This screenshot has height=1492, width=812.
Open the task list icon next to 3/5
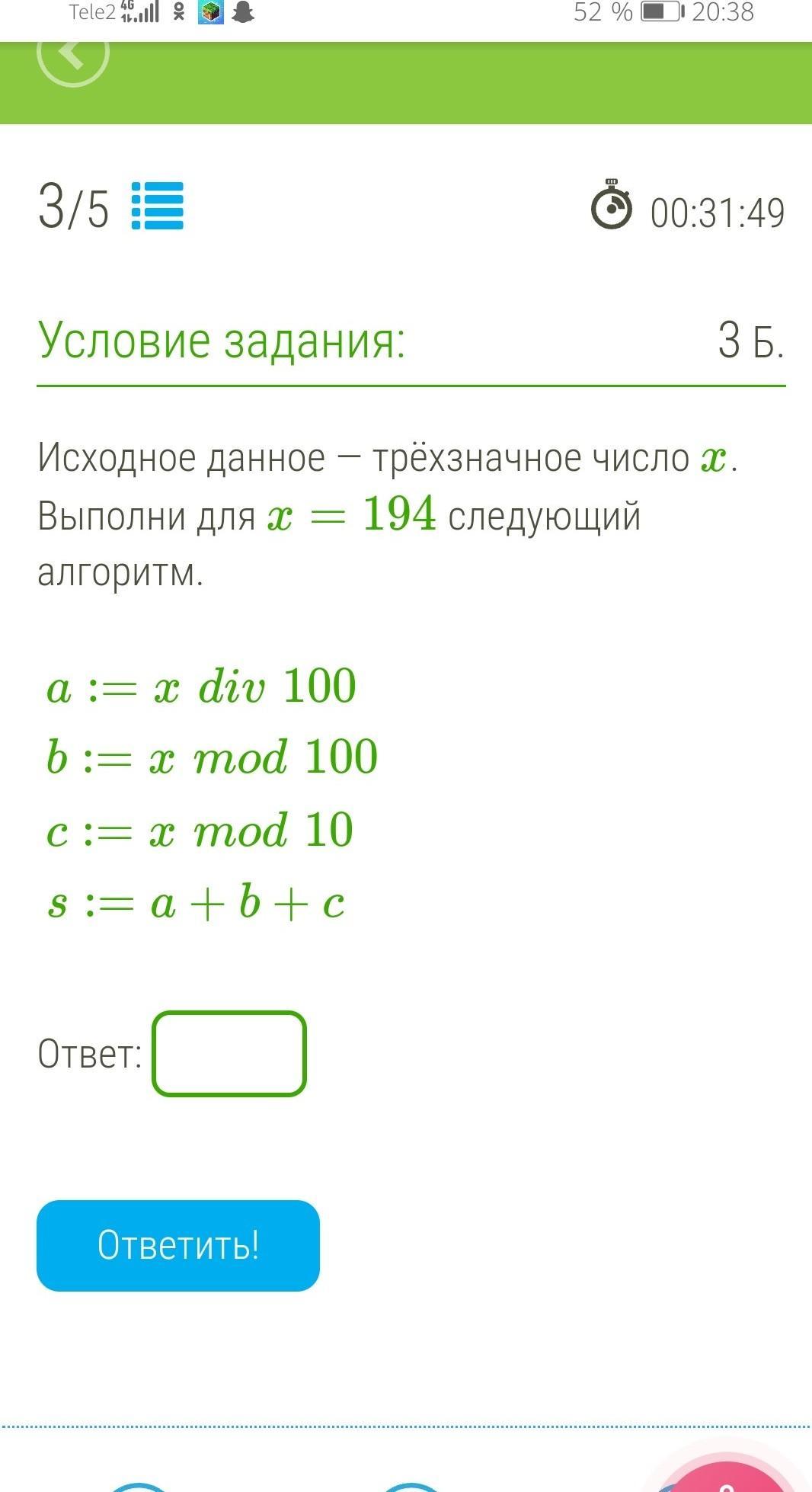click(x=158, y=206)
